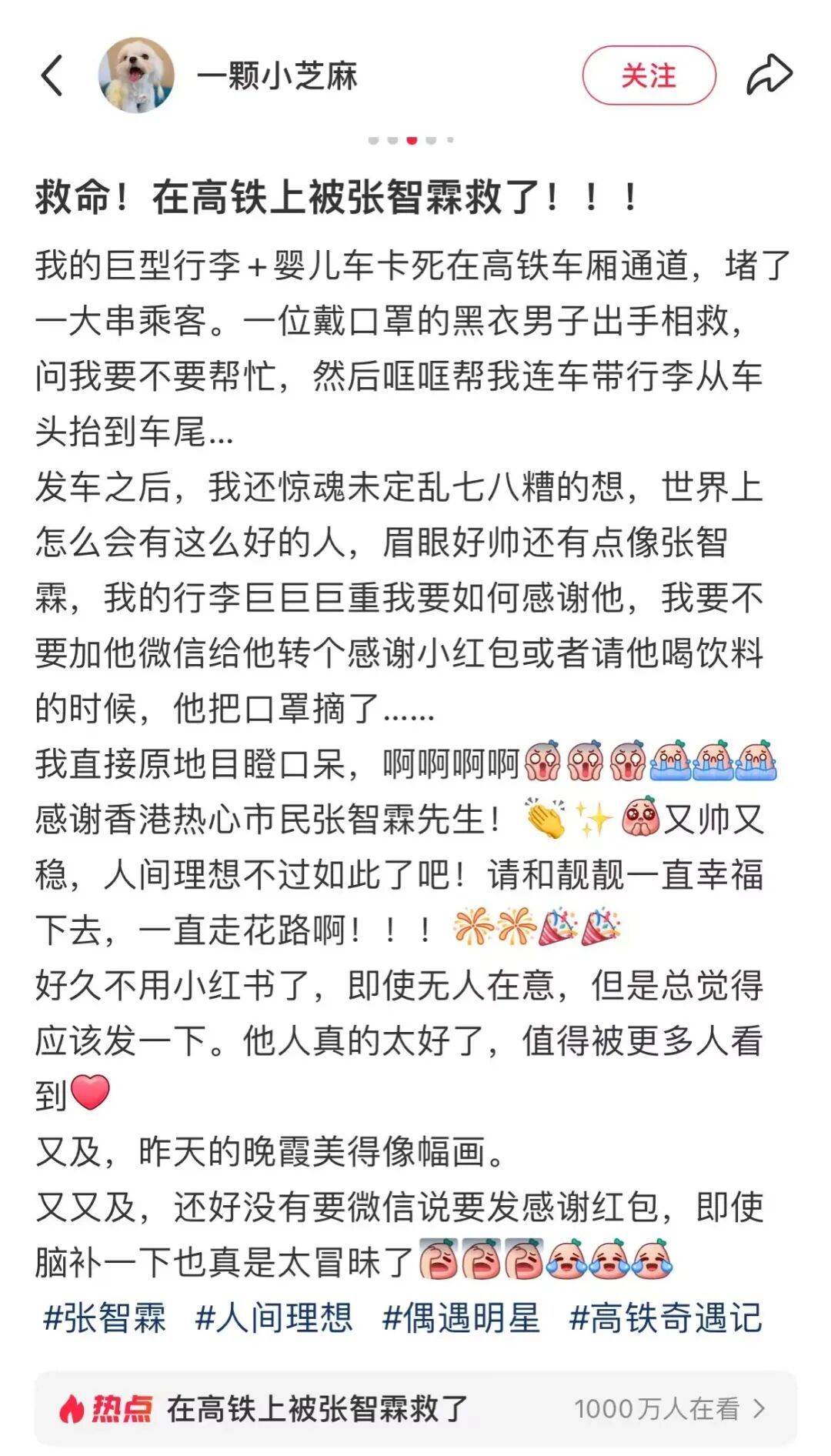This screenshot has height=1456, width=831.
Task: Share this post via the arrow icon
Action: click(x=769, y=75)
